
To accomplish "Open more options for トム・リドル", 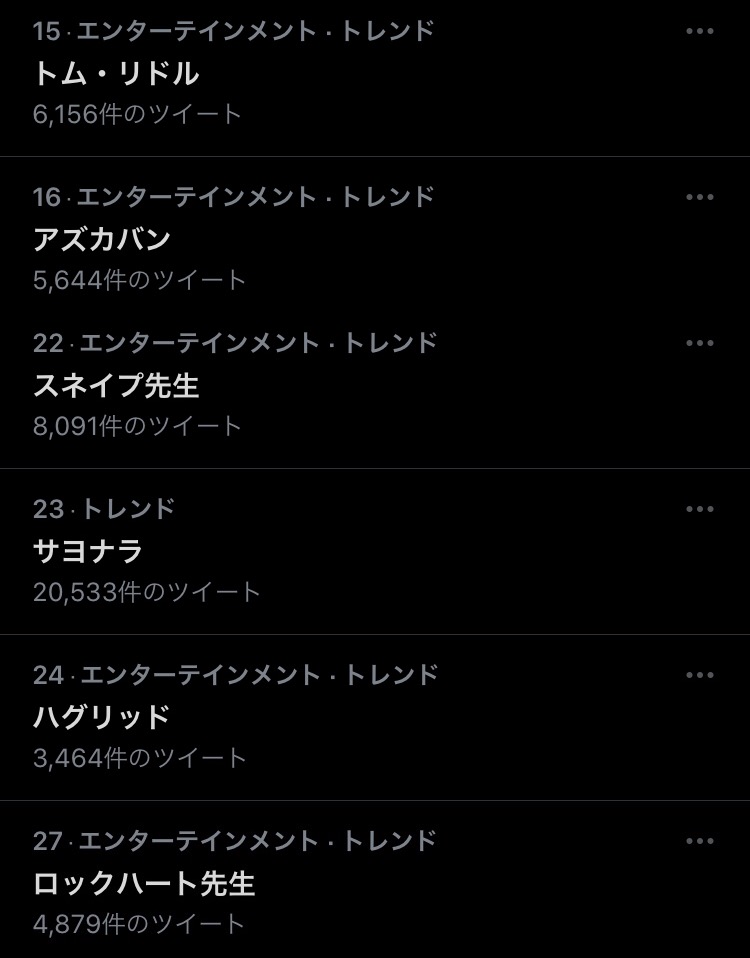I will (x=700, y=31).
